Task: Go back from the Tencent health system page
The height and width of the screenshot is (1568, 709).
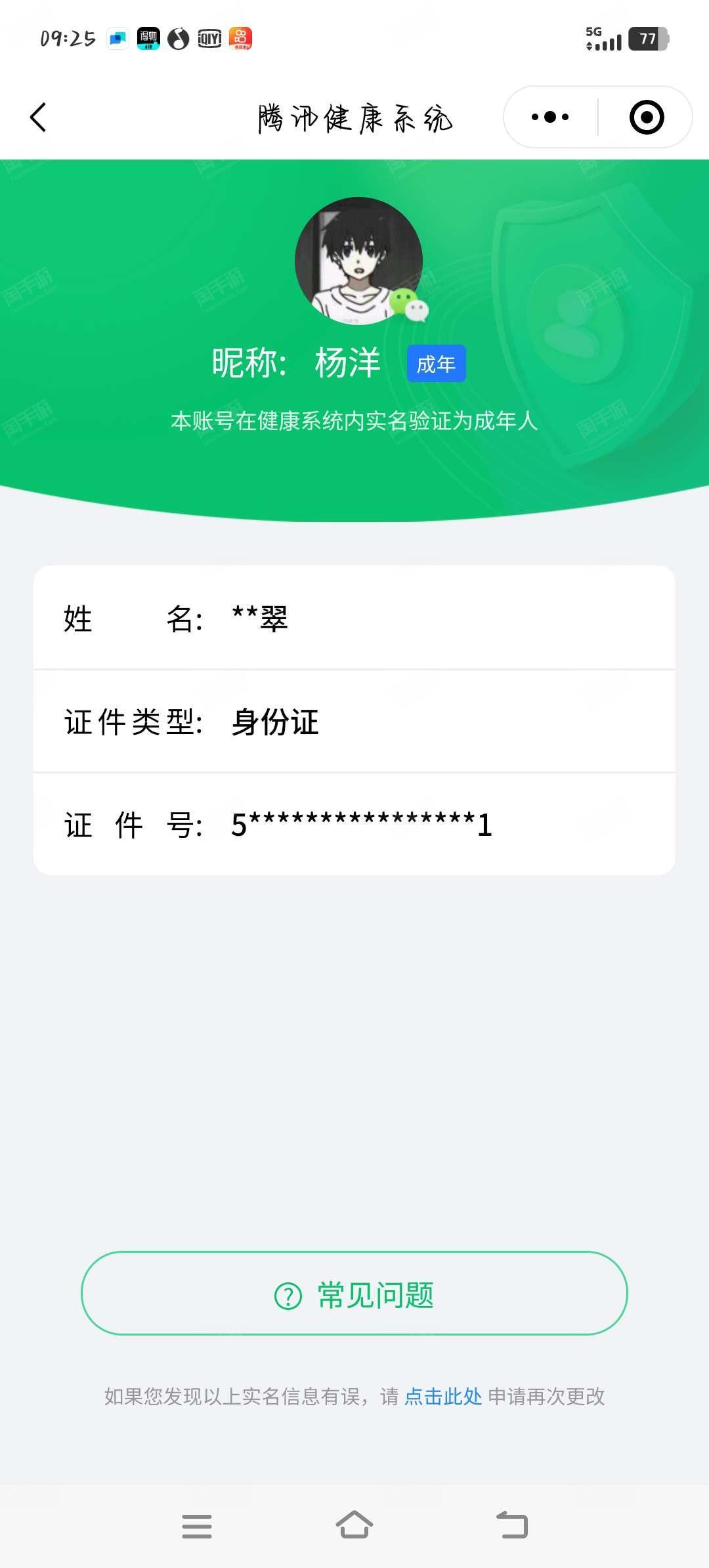Action: click(38, 118)
